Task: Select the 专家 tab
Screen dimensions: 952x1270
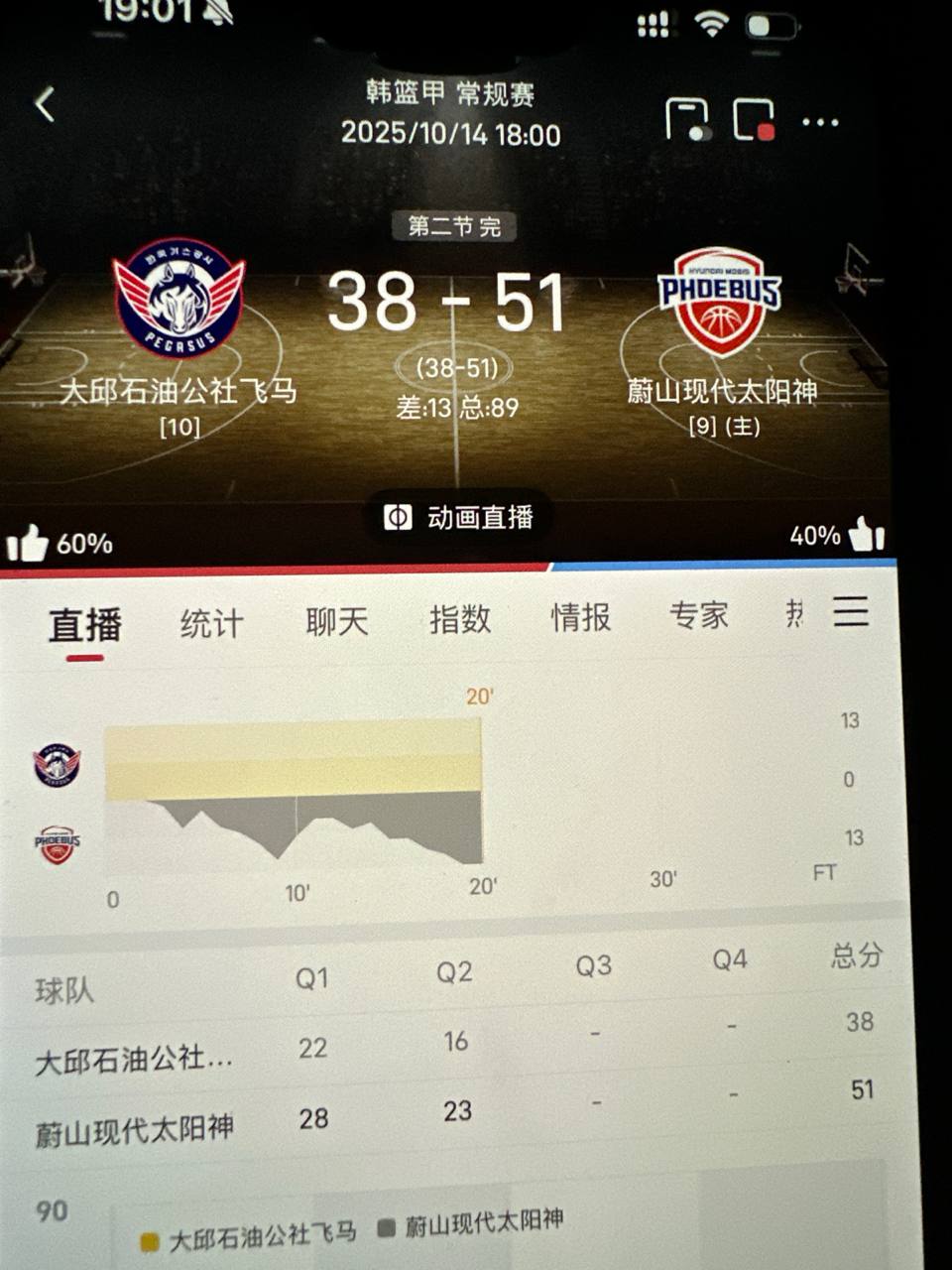Action: coord(699,615)
